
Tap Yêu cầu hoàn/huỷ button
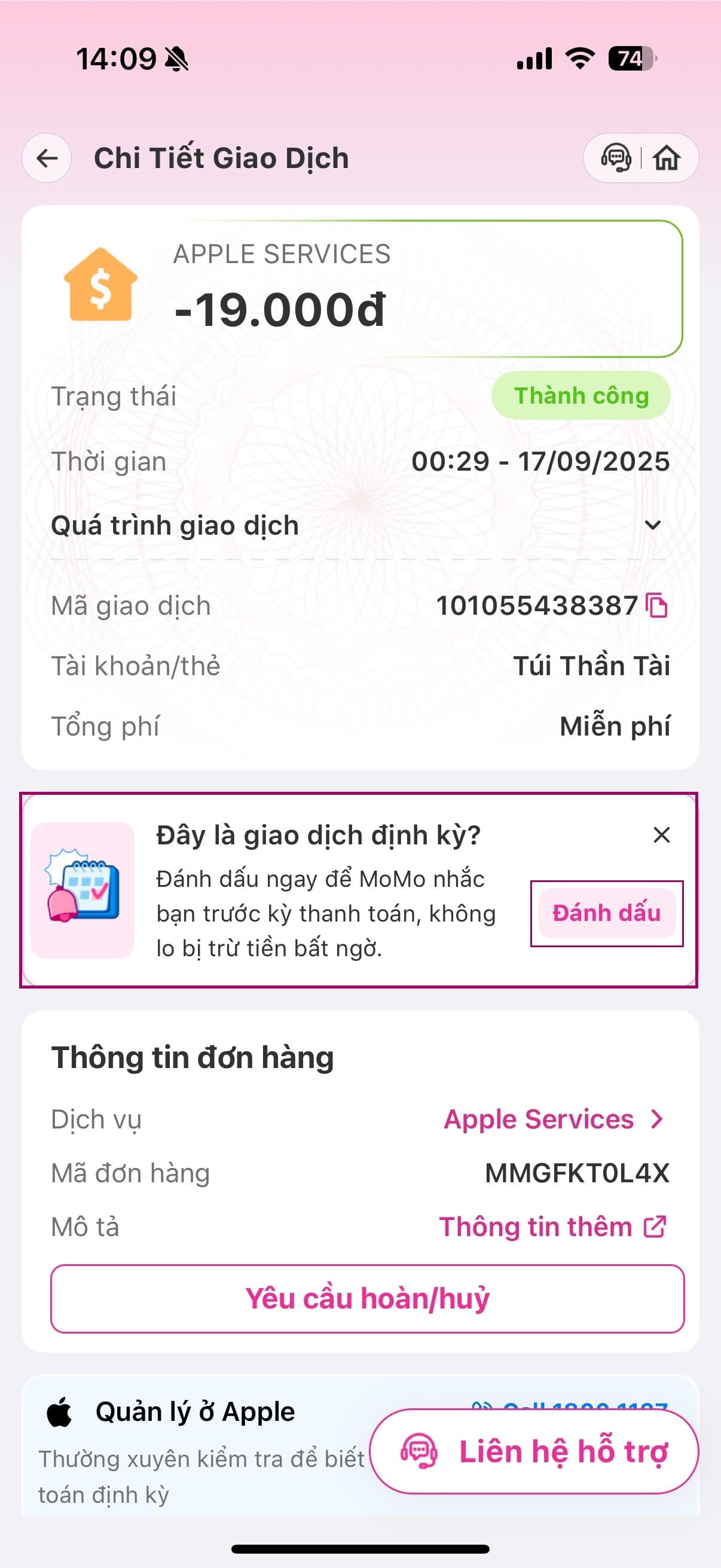367,1299
